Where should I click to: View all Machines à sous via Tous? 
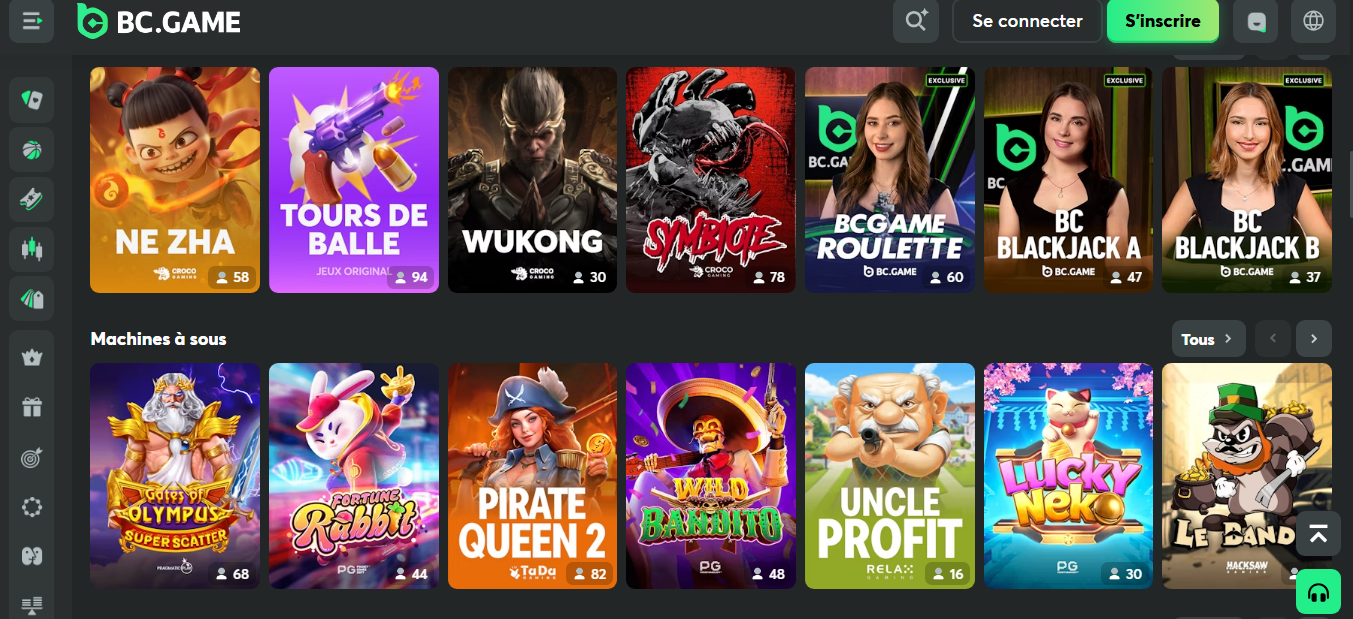(x=1208, y=339)
